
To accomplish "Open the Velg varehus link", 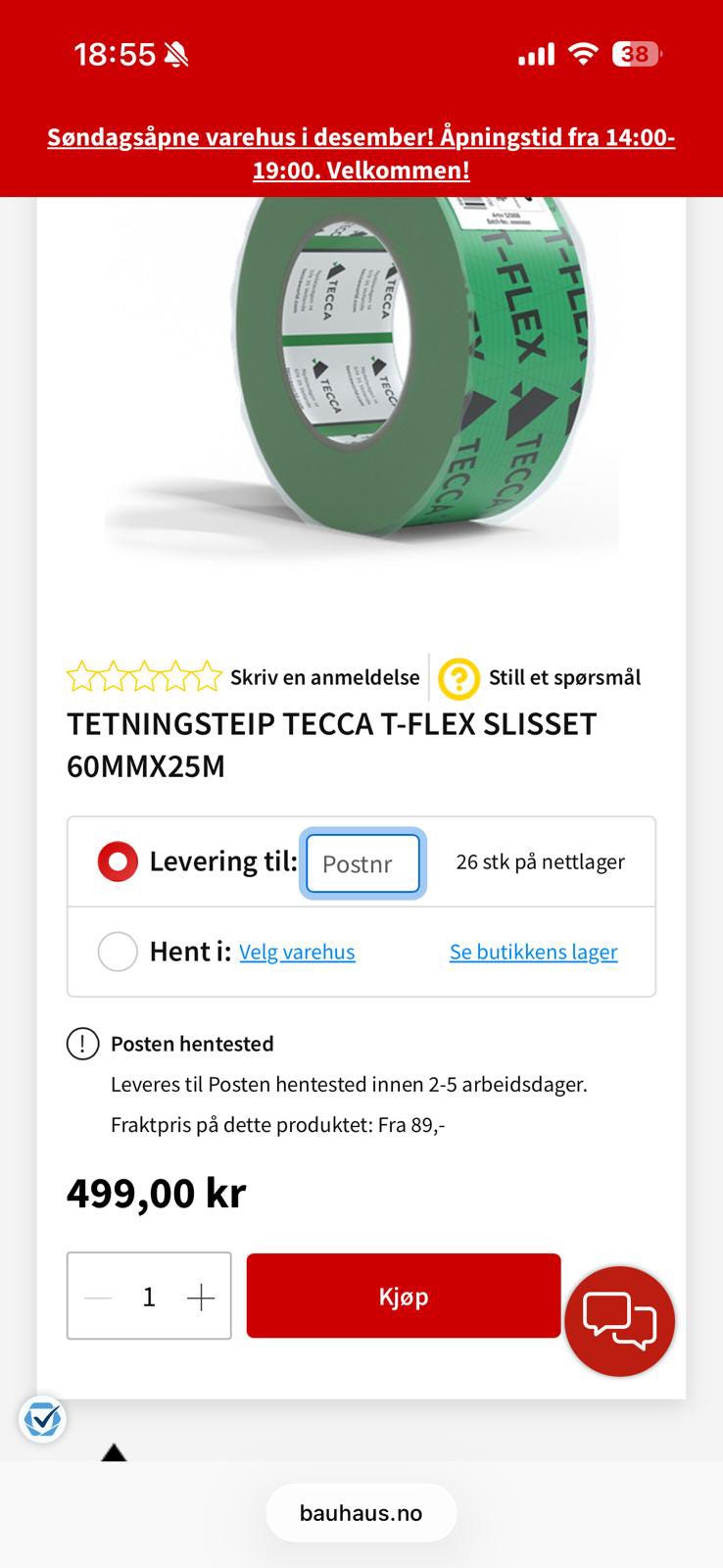I will (x=297, y=953).
